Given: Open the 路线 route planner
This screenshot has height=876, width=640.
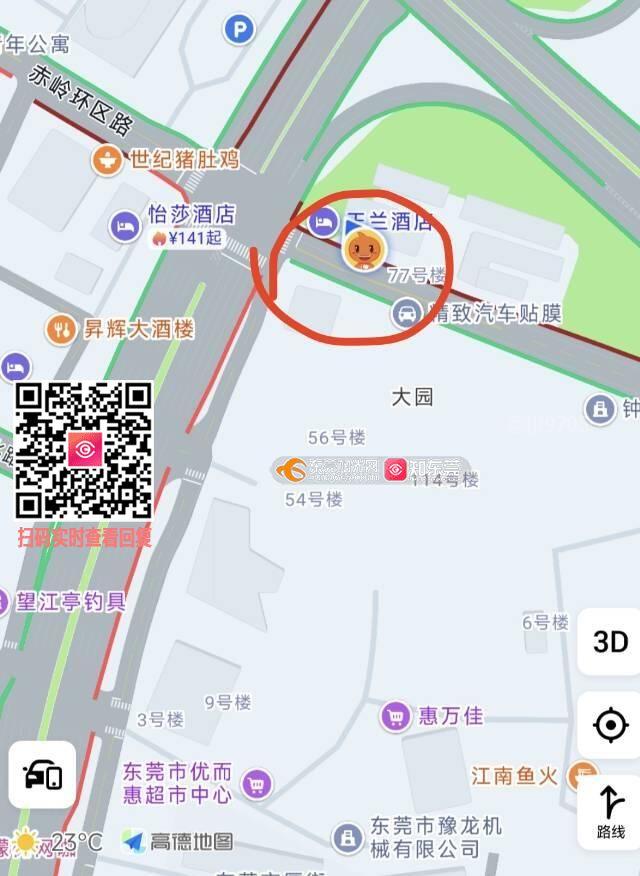Looking at the screenshot, I should (x=610, y=810).
